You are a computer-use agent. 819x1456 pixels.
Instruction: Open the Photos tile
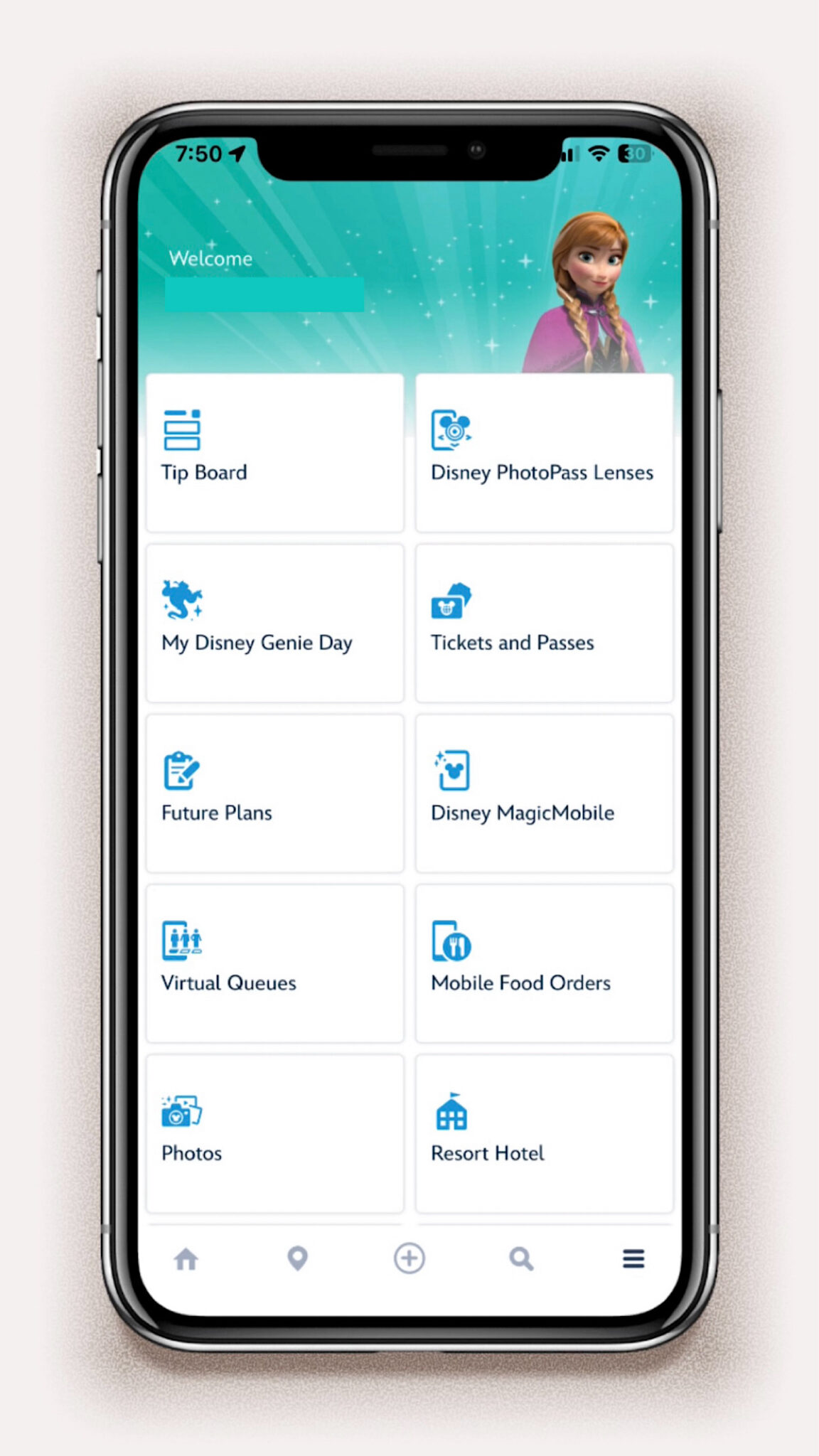click(x=274, y=1133)
